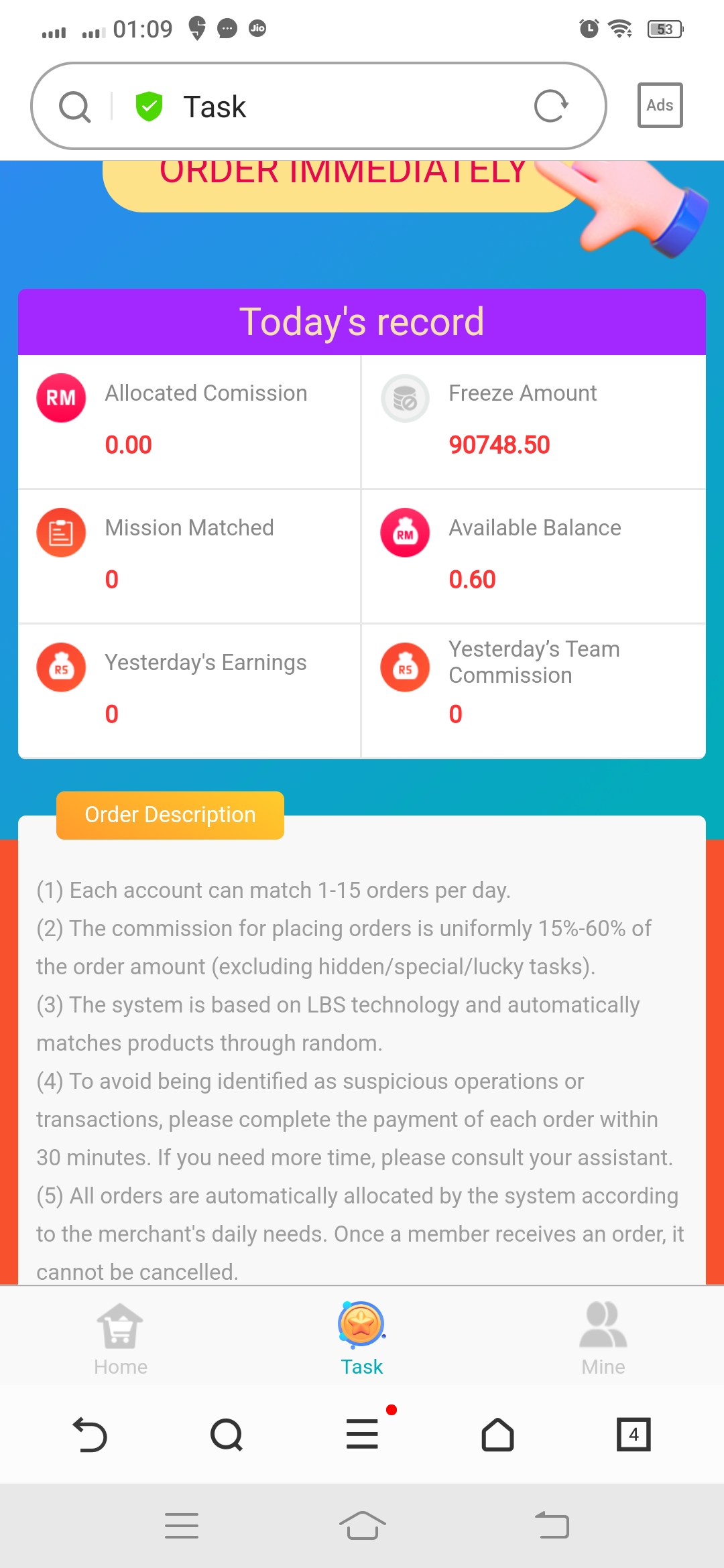724x1568 pixels.
Task: Go back using the browser back arrow
Action: tap(90, 1435)
